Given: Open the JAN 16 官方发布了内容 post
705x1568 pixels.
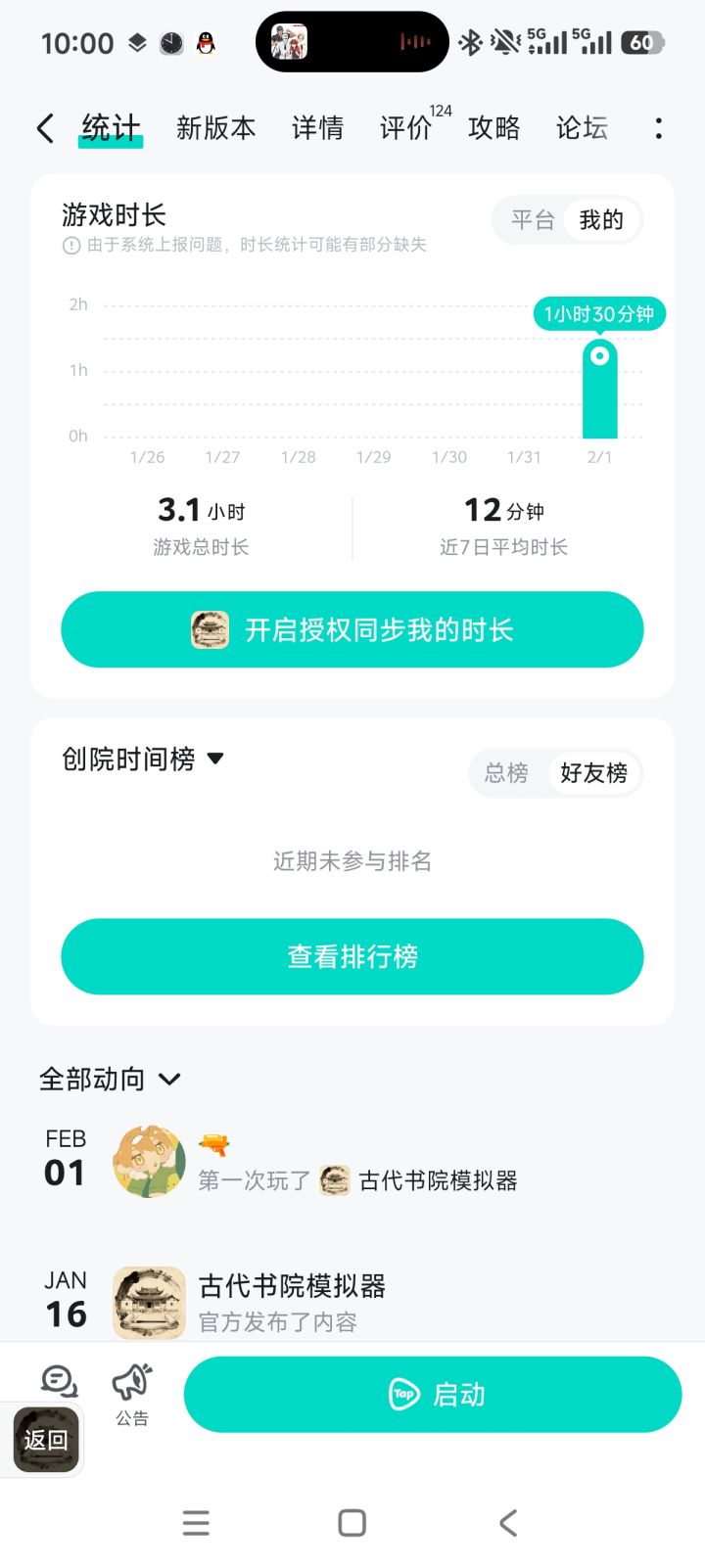Looking at the screenshot, I should (292, 1303).
